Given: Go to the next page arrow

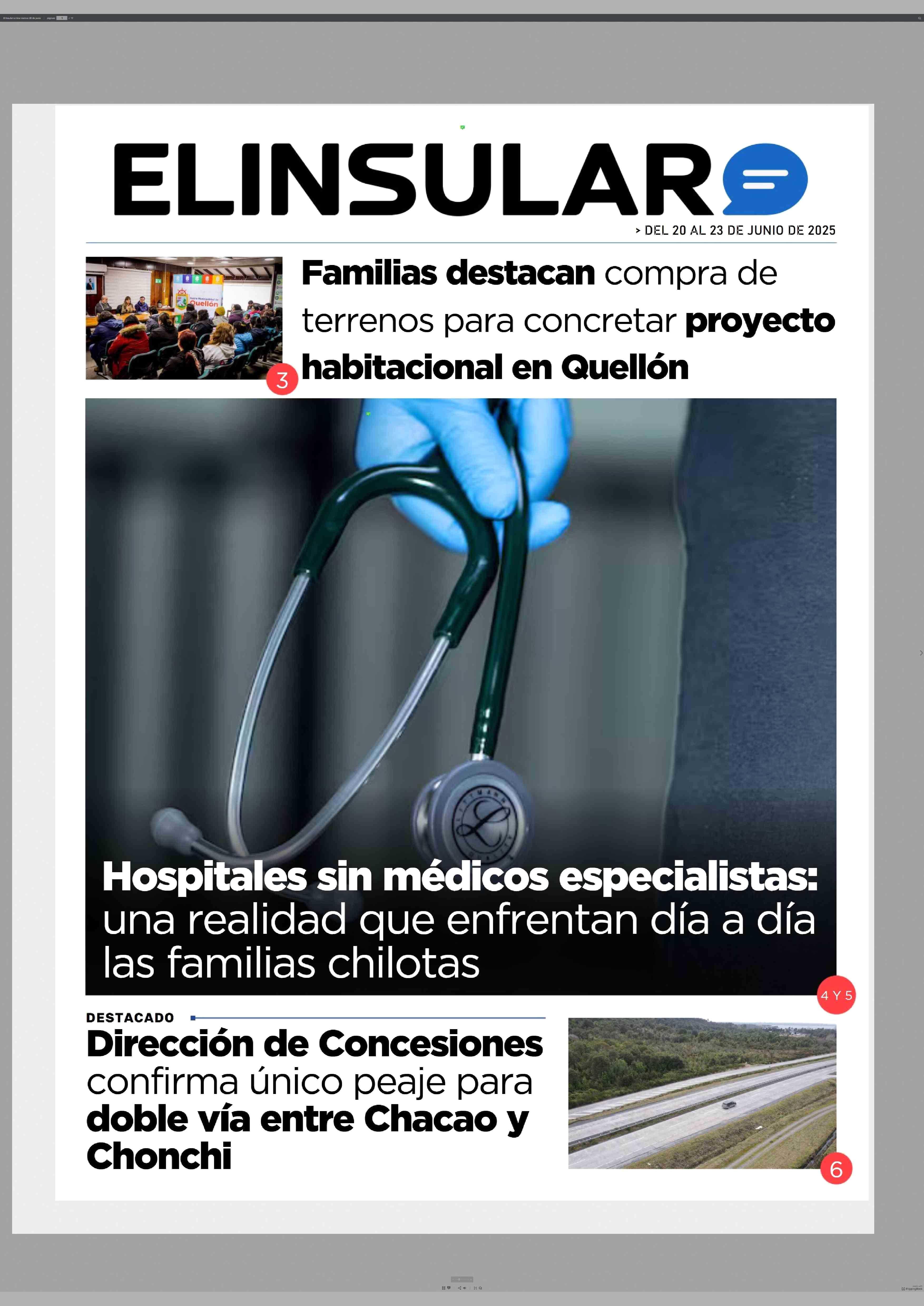Looking at the screenshot, I should [921, 653].
